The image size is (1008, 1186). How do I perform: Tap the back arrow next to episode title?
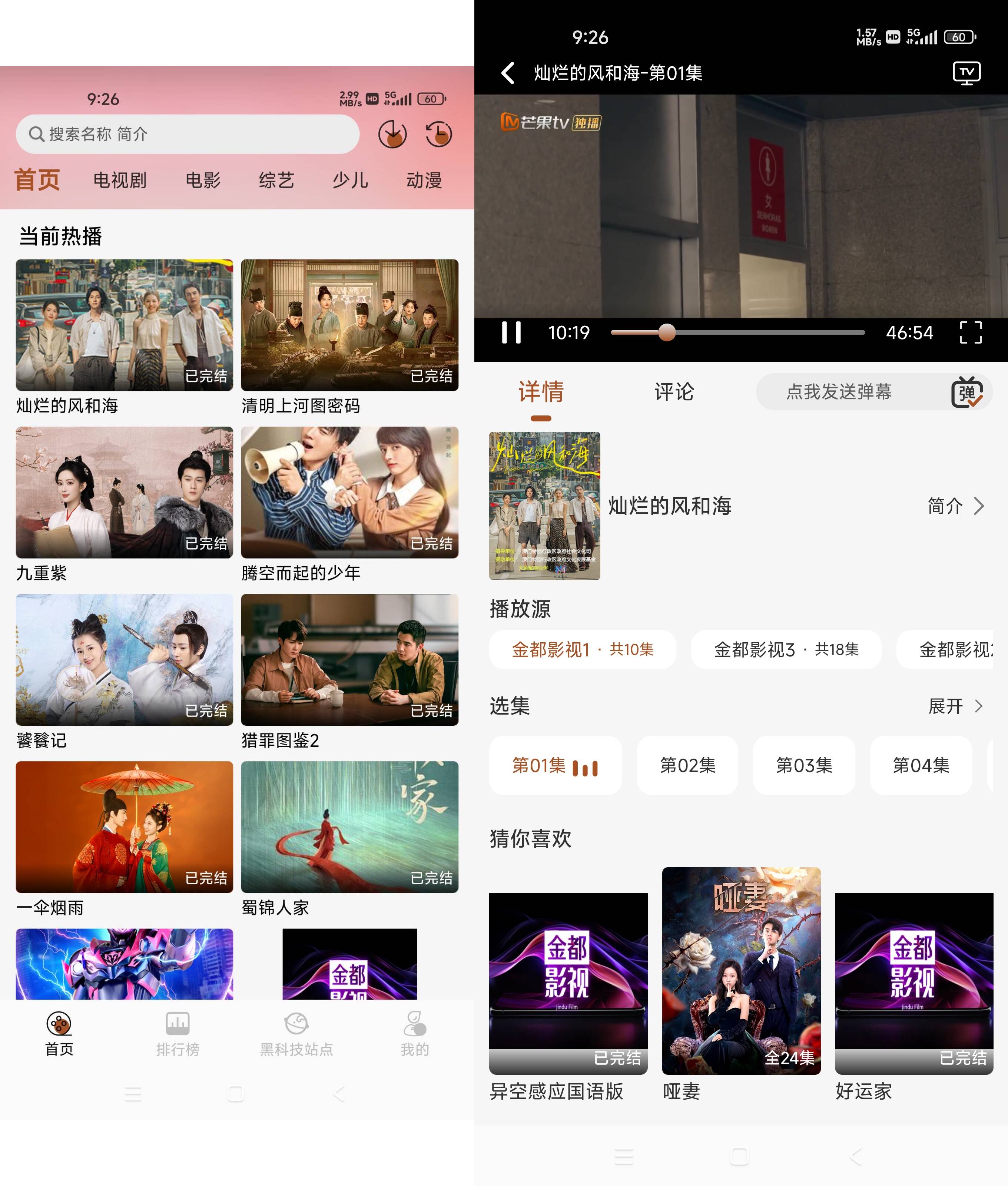(507, 73)
